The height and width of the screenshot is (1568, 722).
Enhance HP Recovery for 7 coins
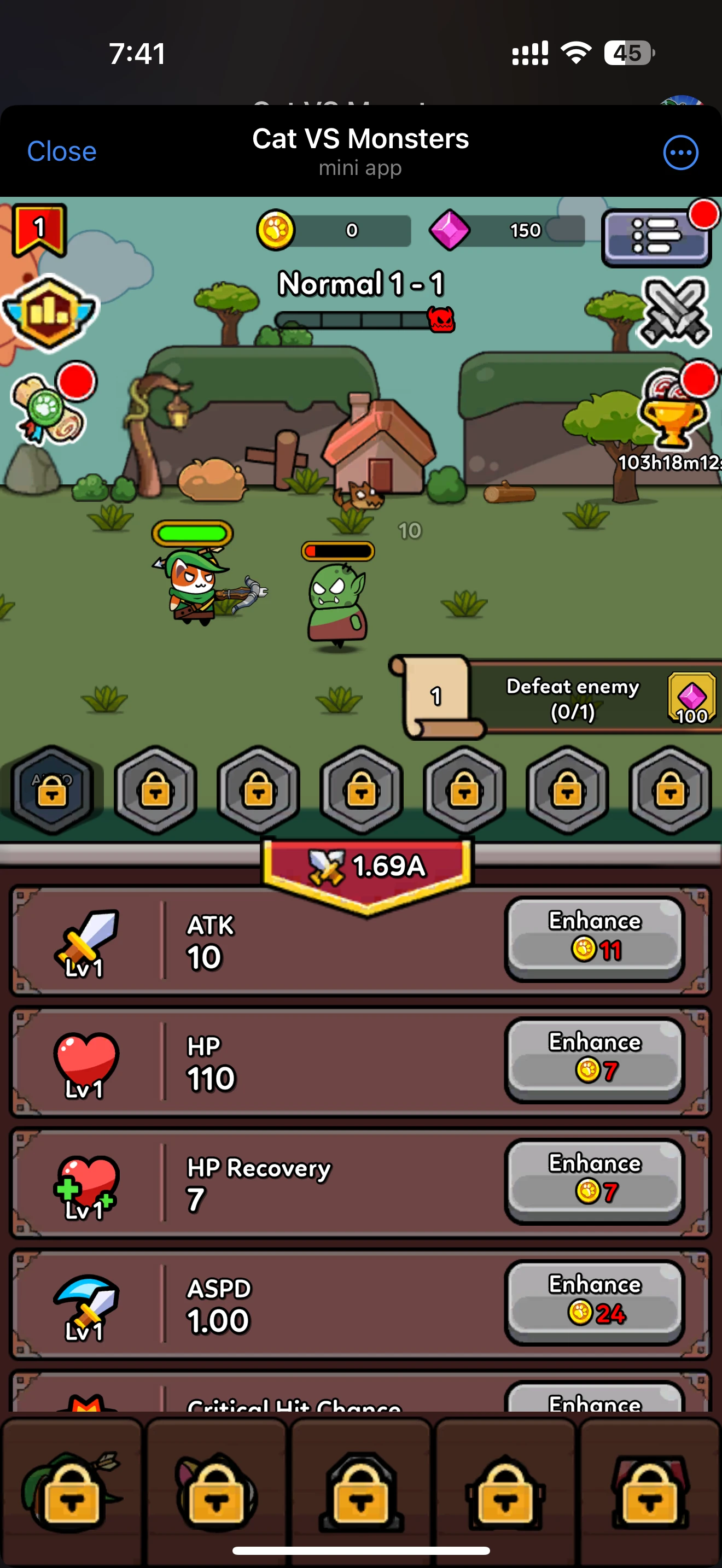point(594,1180)
